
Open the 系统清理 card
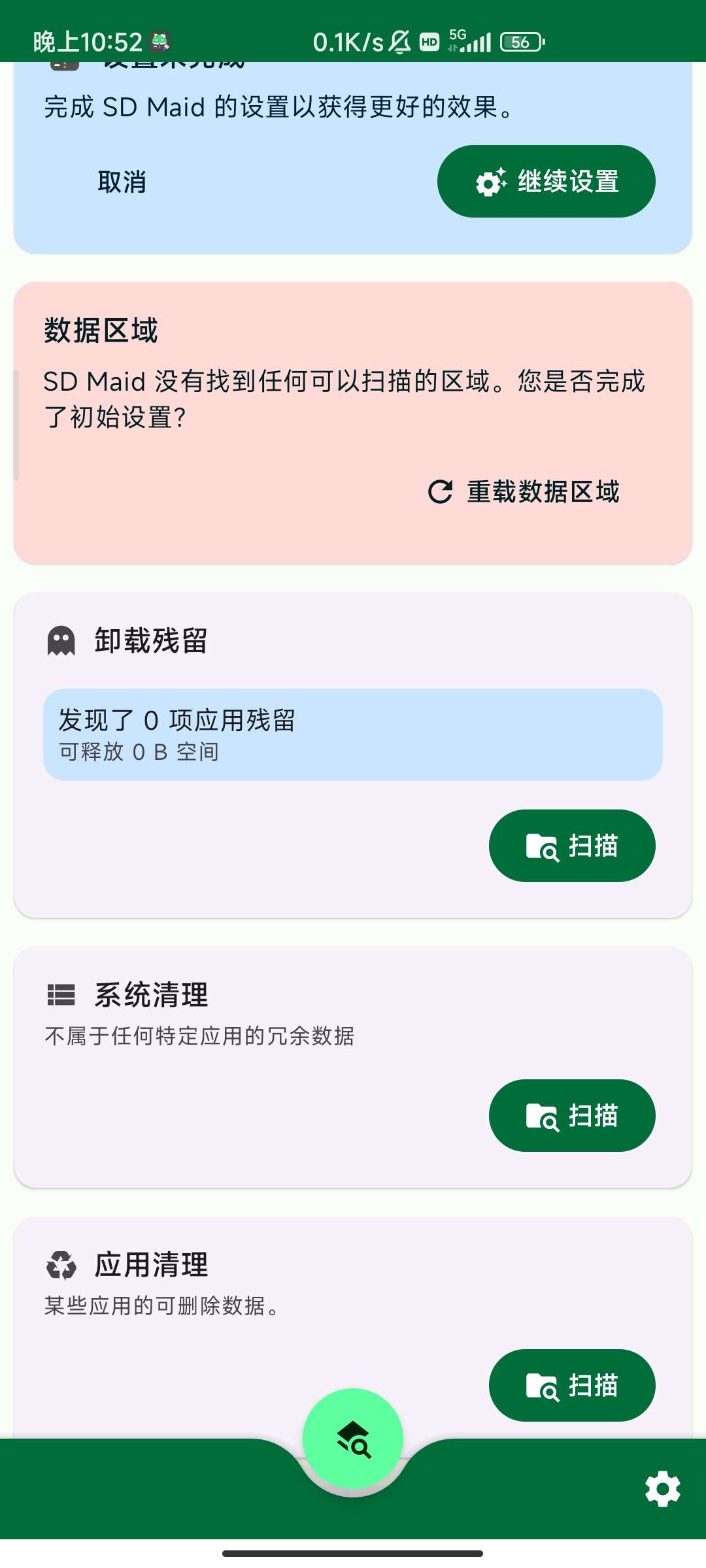coord(353,1066)
